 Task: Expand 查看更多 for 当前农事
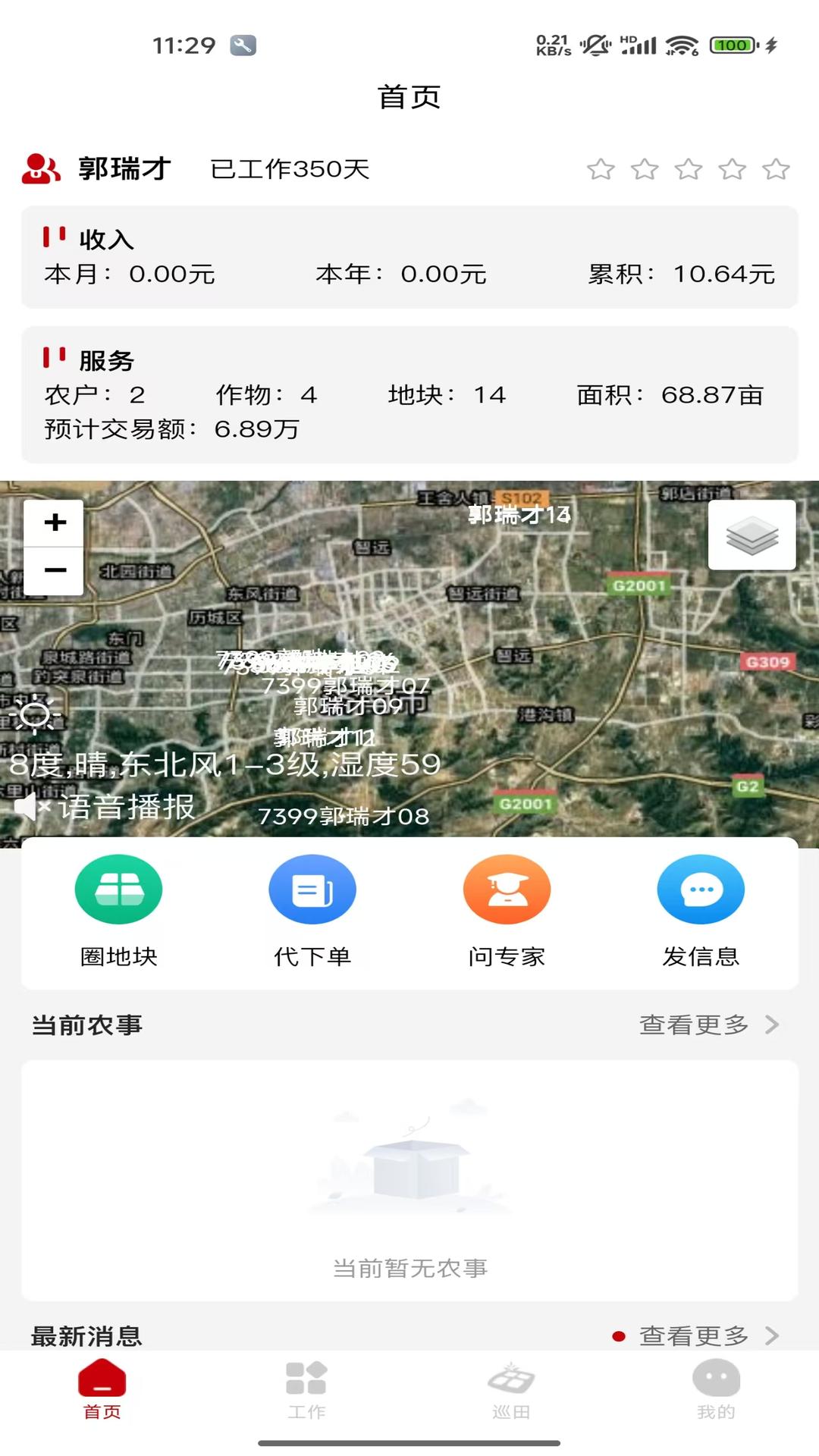pos(692,1025)
